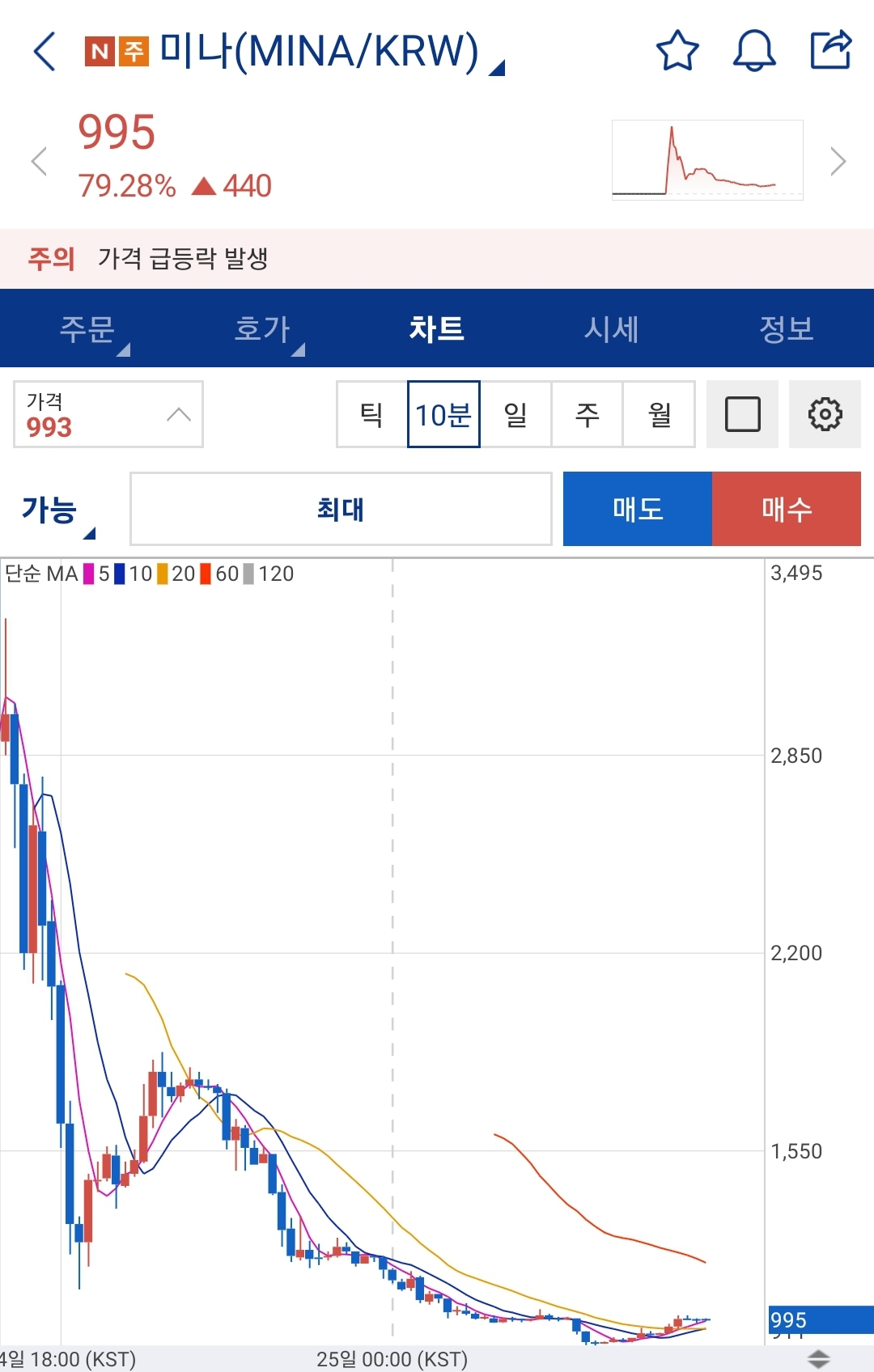Image resolution: width=874 pixels, height=1372 pixels.
Task: Open price alert bell
Action: point(753,51)
